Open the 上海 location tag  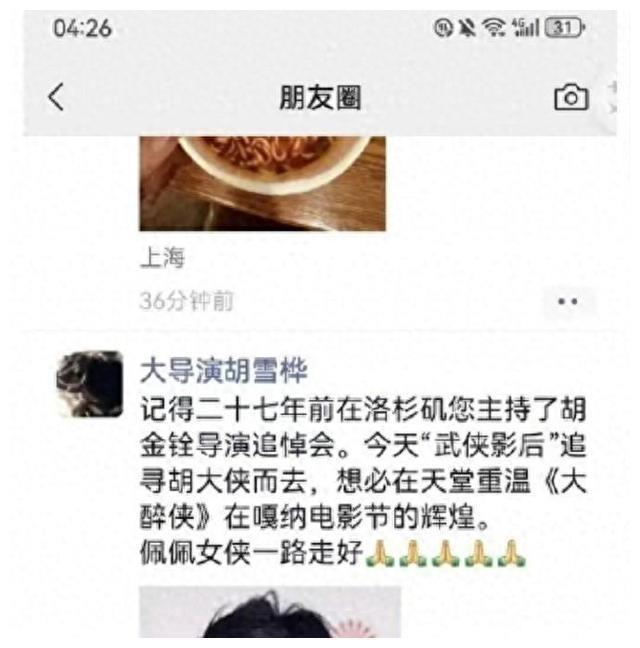tap(162, 259)
